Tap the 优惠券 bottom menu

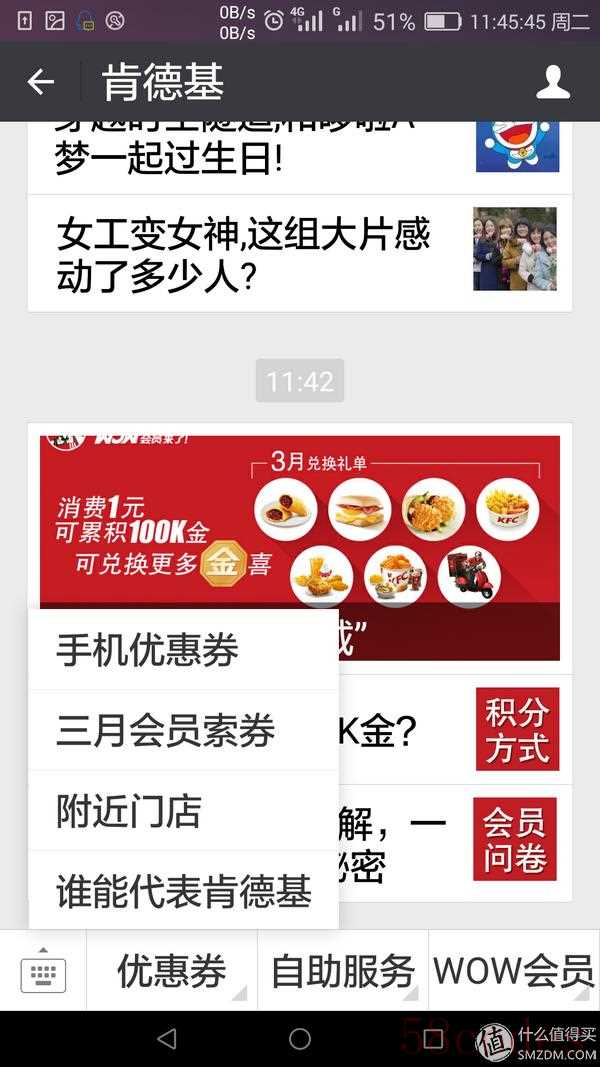tap(172, 971)
